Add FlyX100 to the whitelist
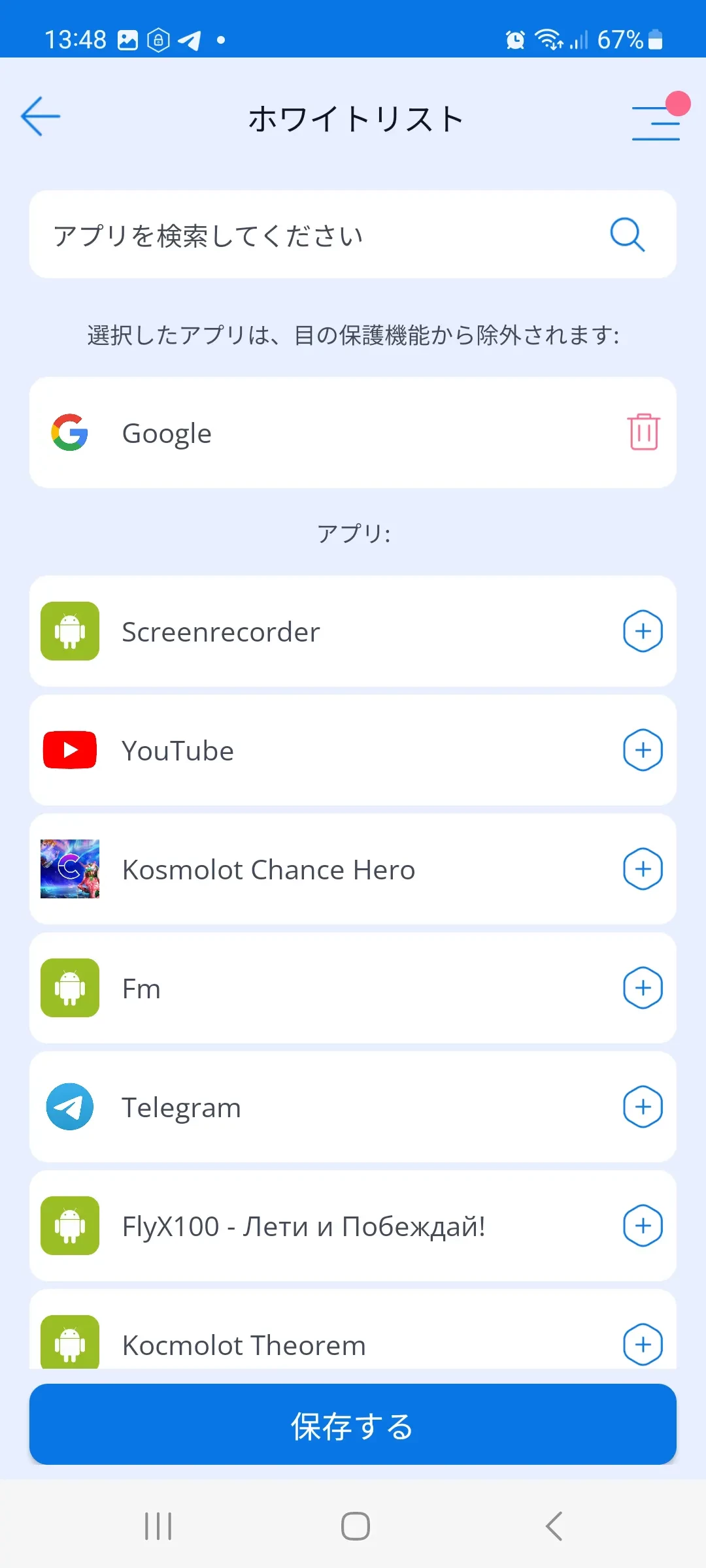706x1568 pixels. tap(643, 1226)
